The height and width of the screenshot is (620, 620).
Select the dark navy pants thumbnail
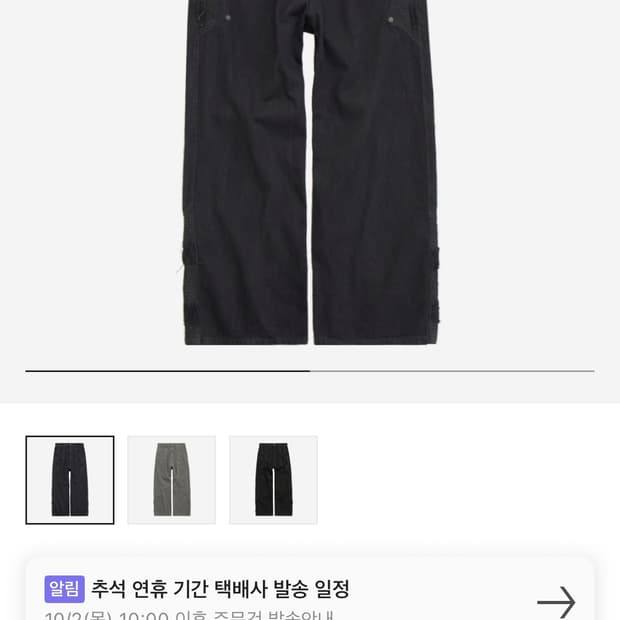click(x=70, y=480)
